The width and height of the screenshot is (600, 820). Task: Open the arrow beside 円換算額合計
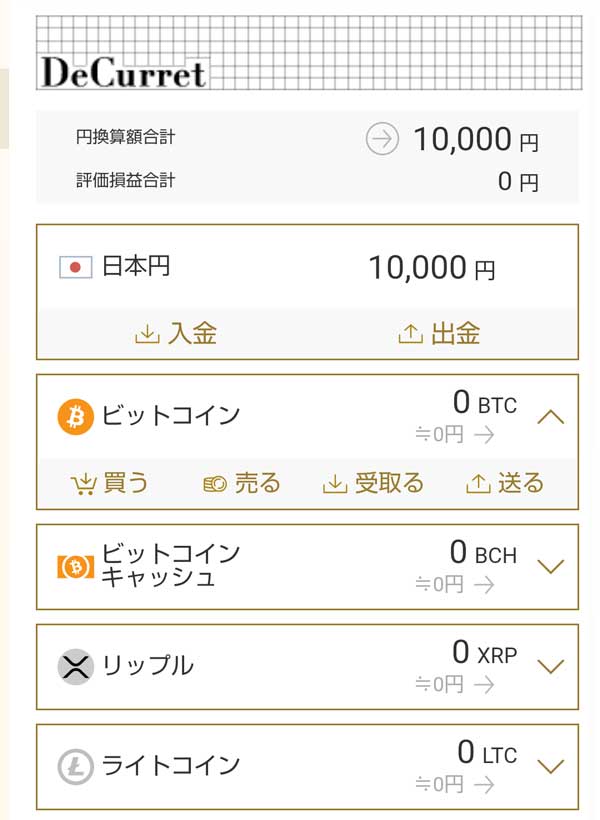tap(382, 139)
